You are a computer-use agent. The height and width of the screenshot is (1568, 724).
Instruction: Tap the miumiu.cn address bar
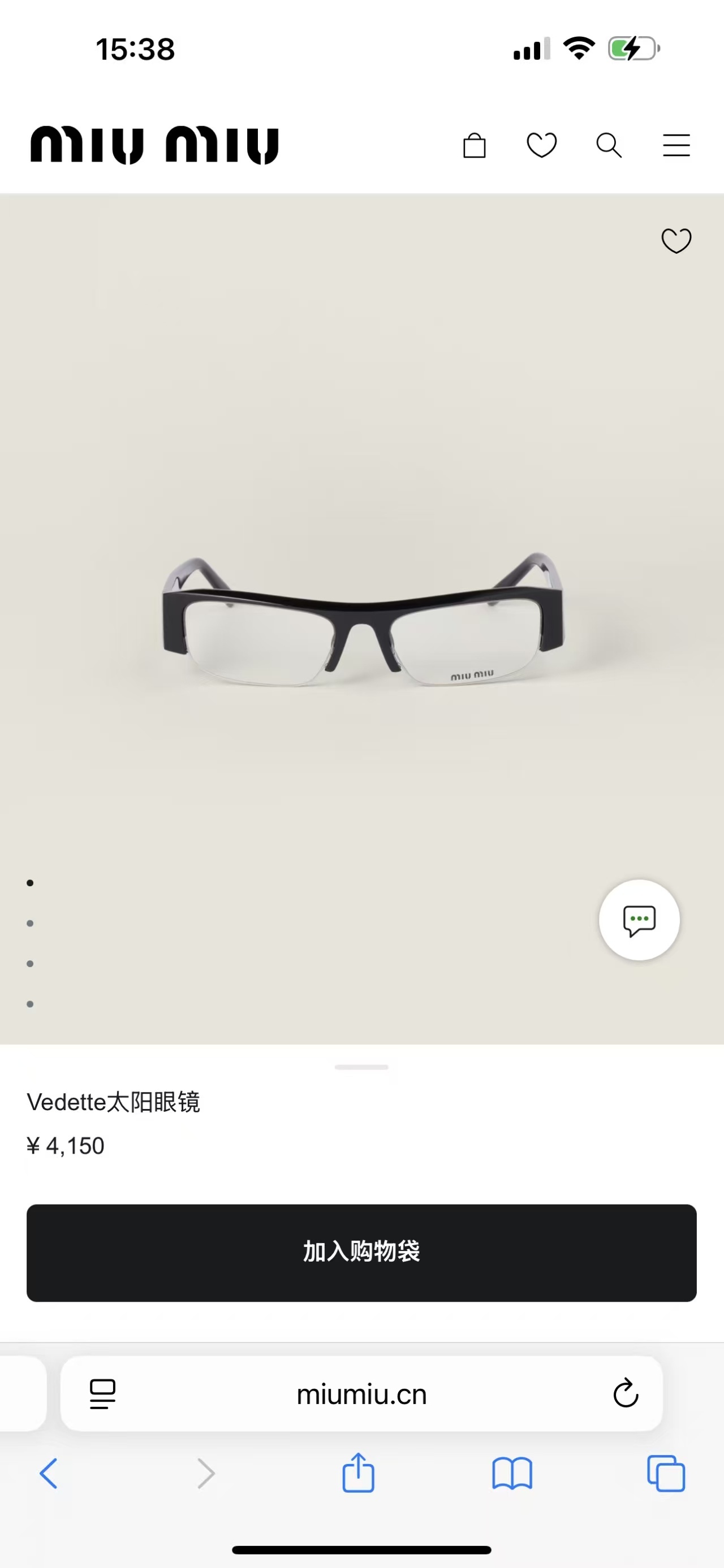(x=361, y=1395)
